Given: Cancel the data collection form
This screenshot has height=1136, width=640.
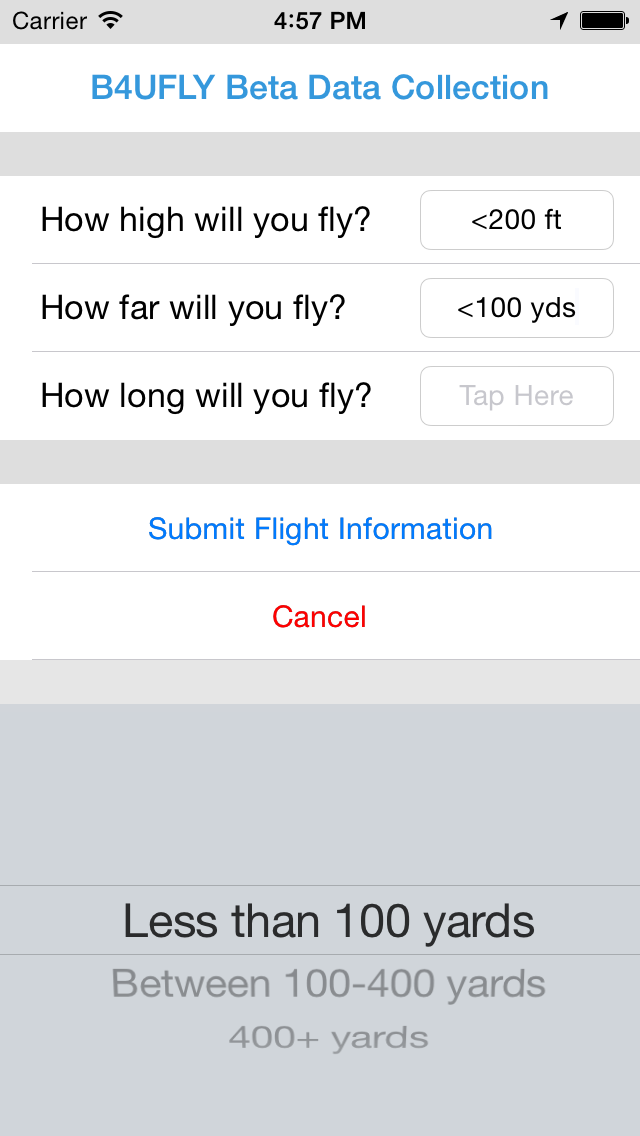Looking at the screenshot, I should [320, 616].
